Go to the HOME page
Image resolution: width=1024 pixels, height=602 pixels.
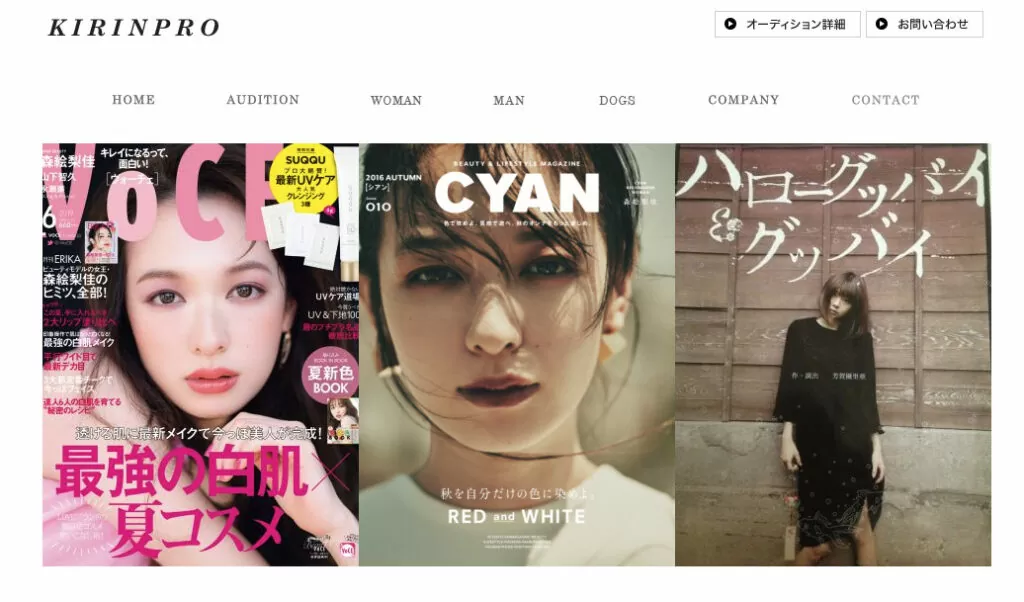tap(133, 100)
